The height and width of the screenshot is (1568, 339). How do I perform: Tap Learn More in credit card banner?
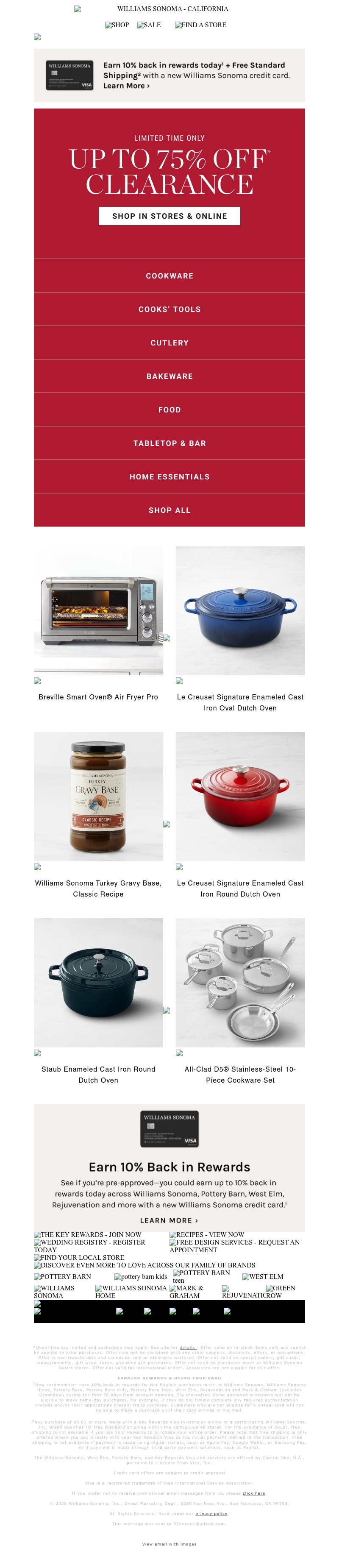(x=126, y=86)
